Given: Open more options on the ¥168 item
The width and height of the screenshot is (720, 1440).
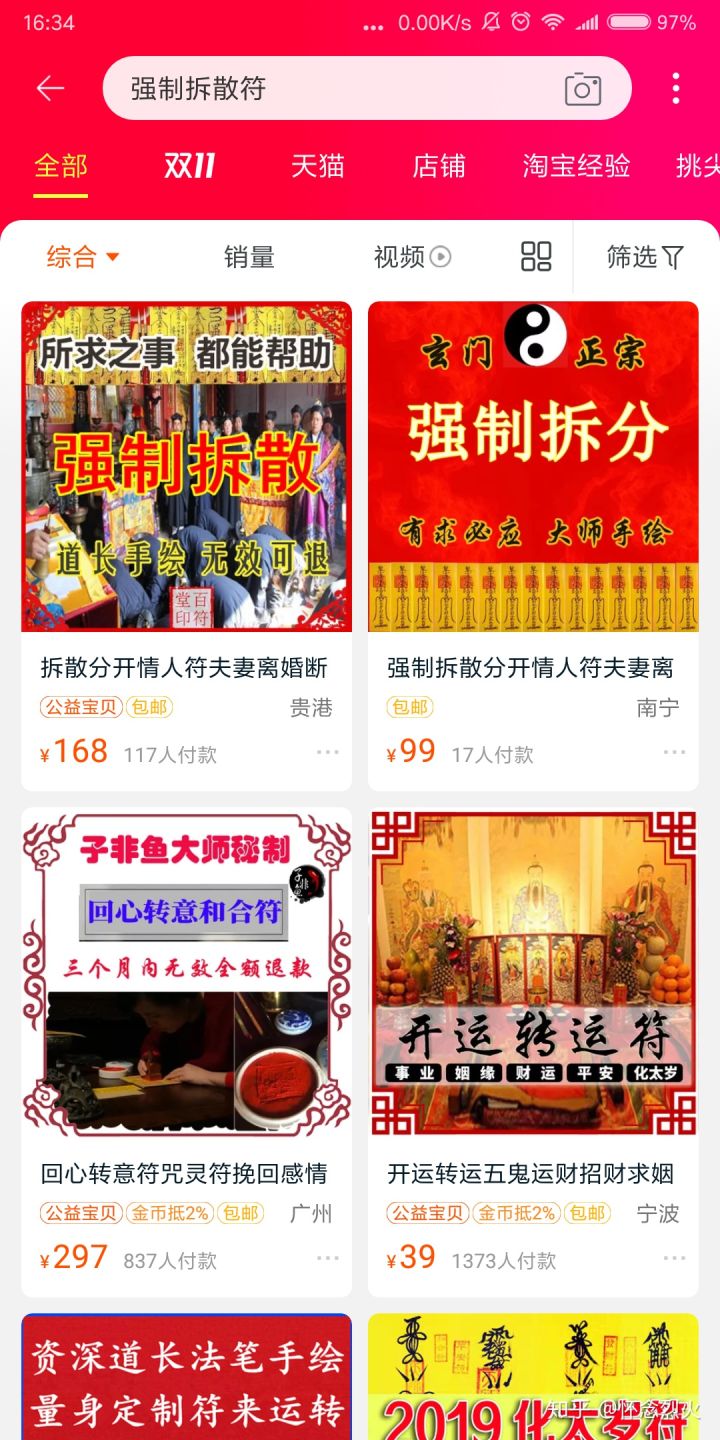Looking at the screenshot, I should point(328,752).
